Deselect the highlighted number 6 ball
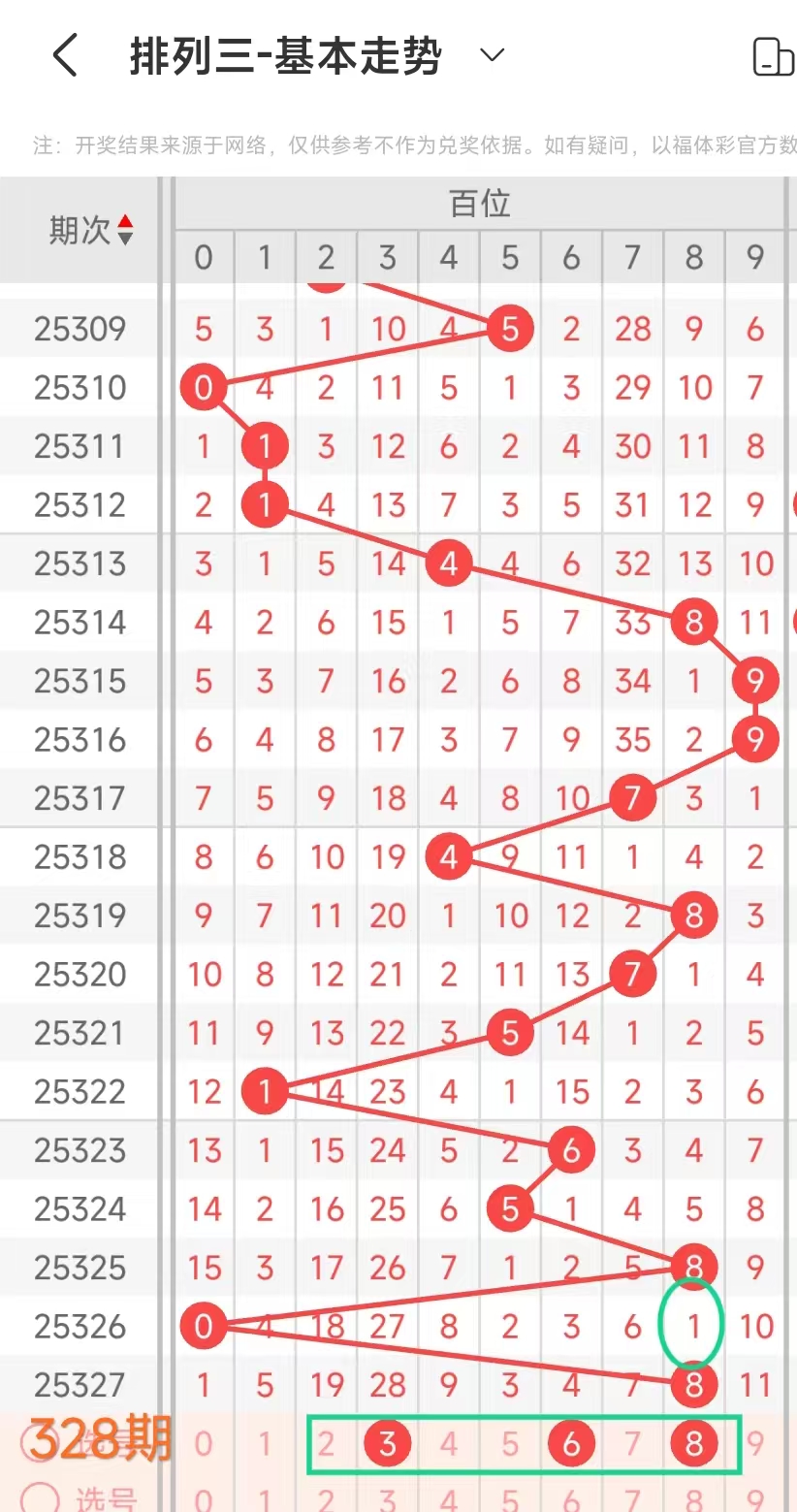Image resolution: width=797 pixels, height=1512 pixels. (571, 1444)
